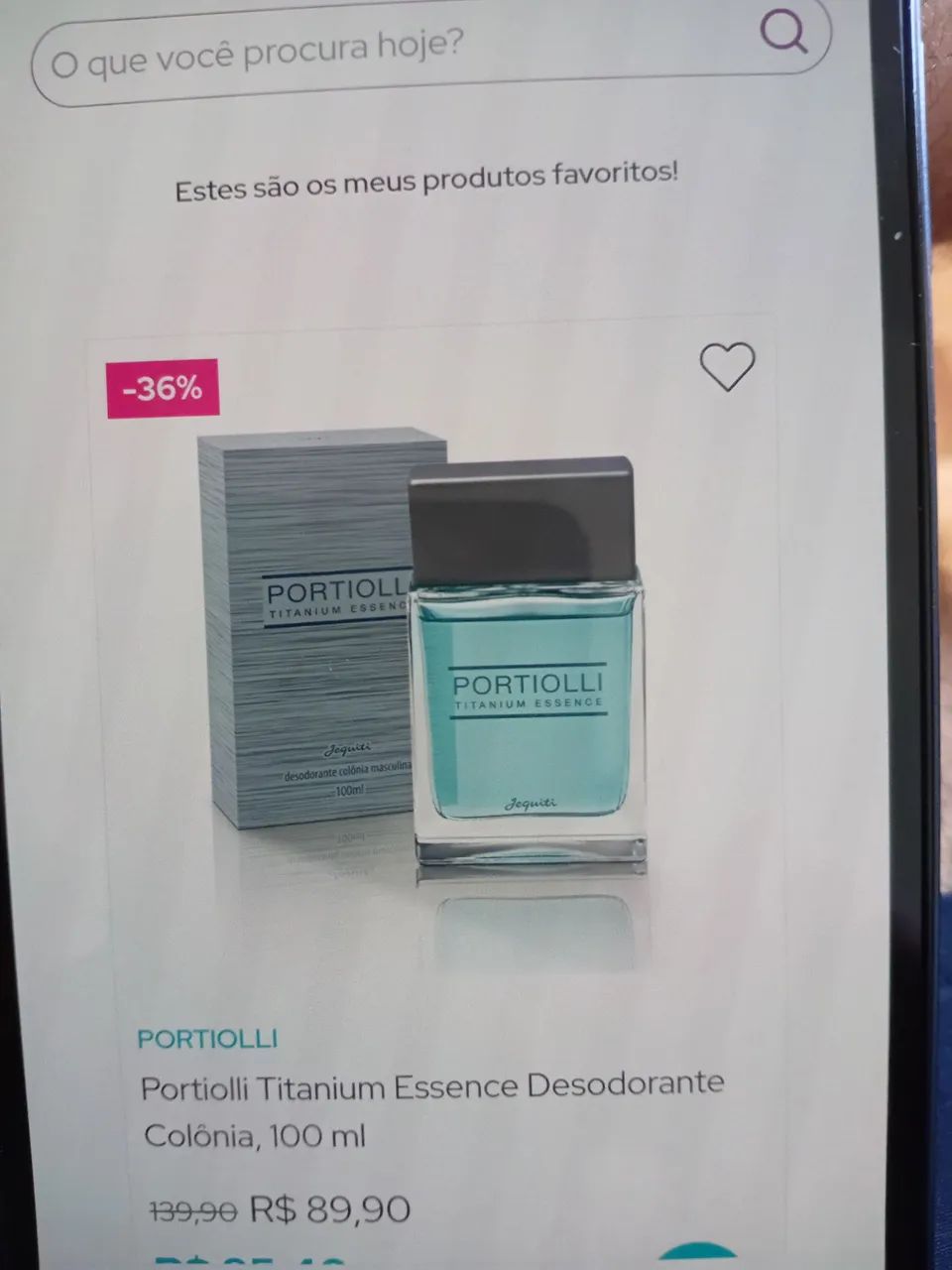Click the PORTIOLLI brand label
The width and height of the screenshot is (952, 1270).
pos(207,1040)
